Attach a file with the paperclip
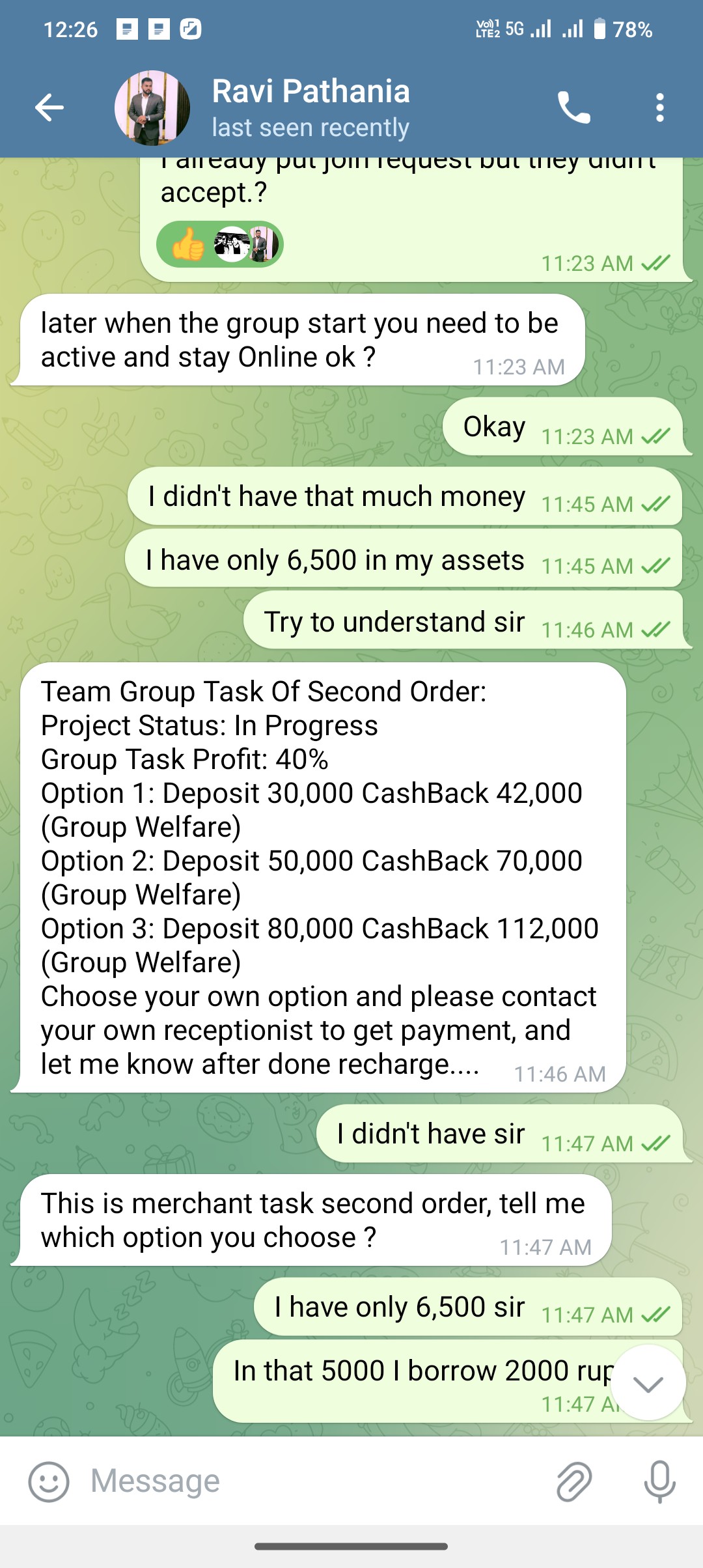 click(x=574, y=1481)
